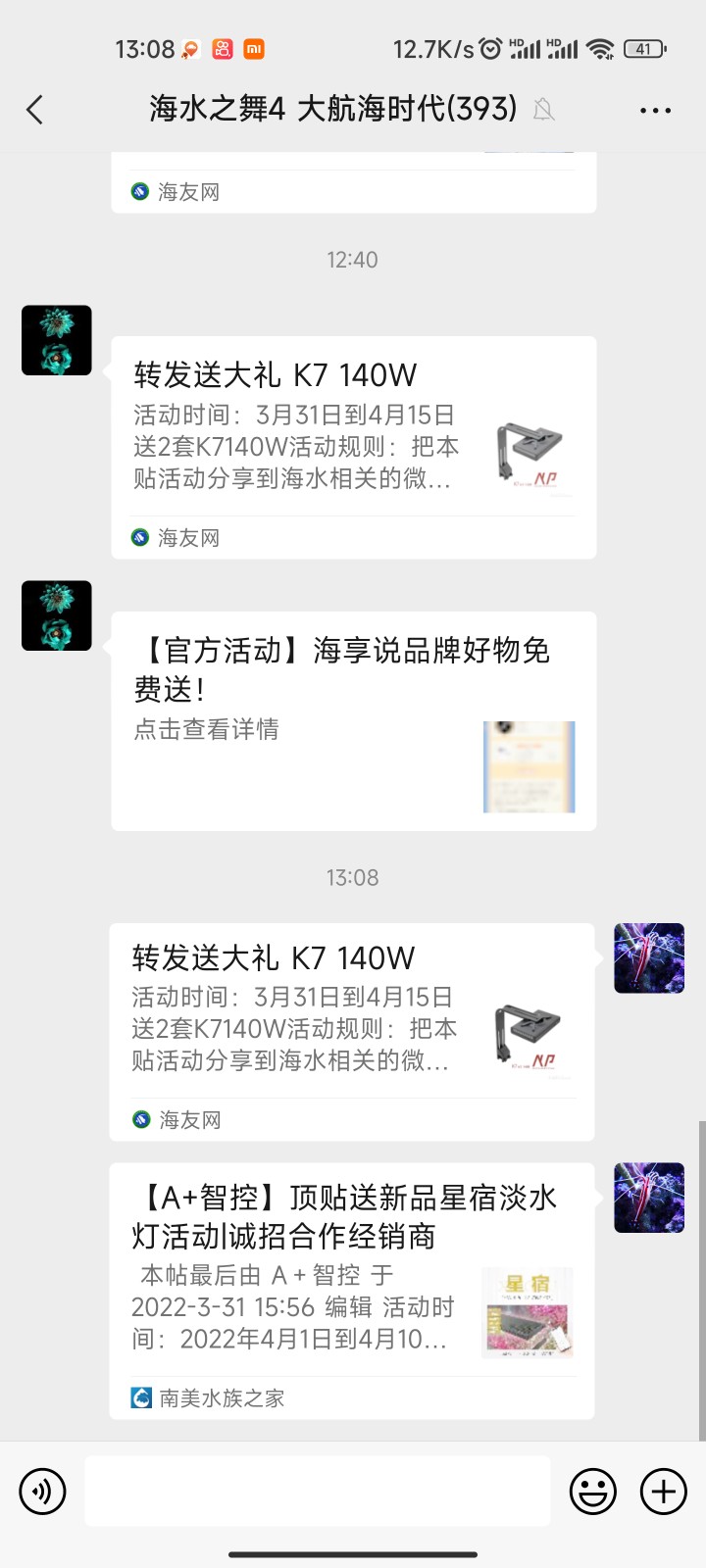Open the sent 转发送大礼 K7 140W card
706x1568 pixels.
[351, 1031]
